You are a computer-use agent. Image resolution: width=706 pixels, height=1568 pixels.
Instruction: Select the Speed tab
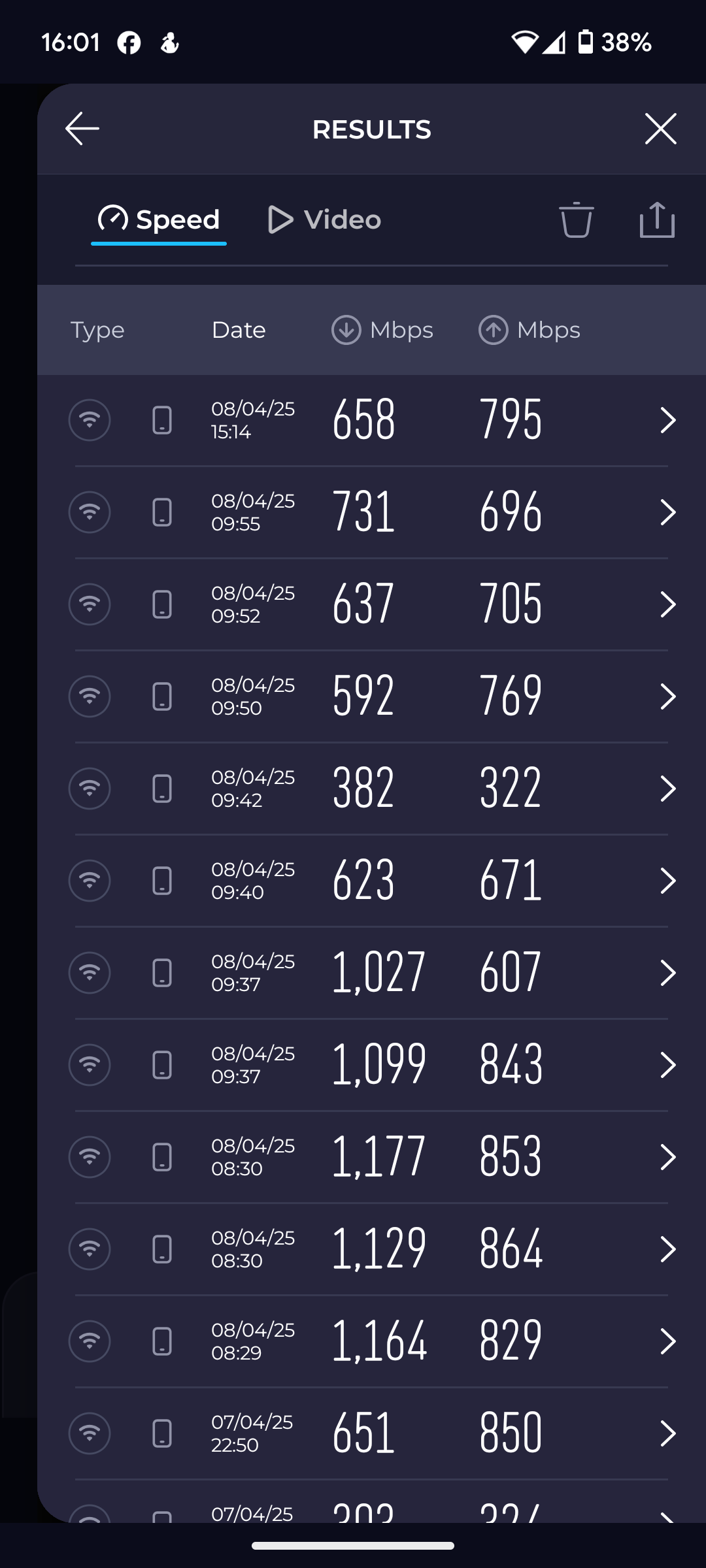coord(159,220)
